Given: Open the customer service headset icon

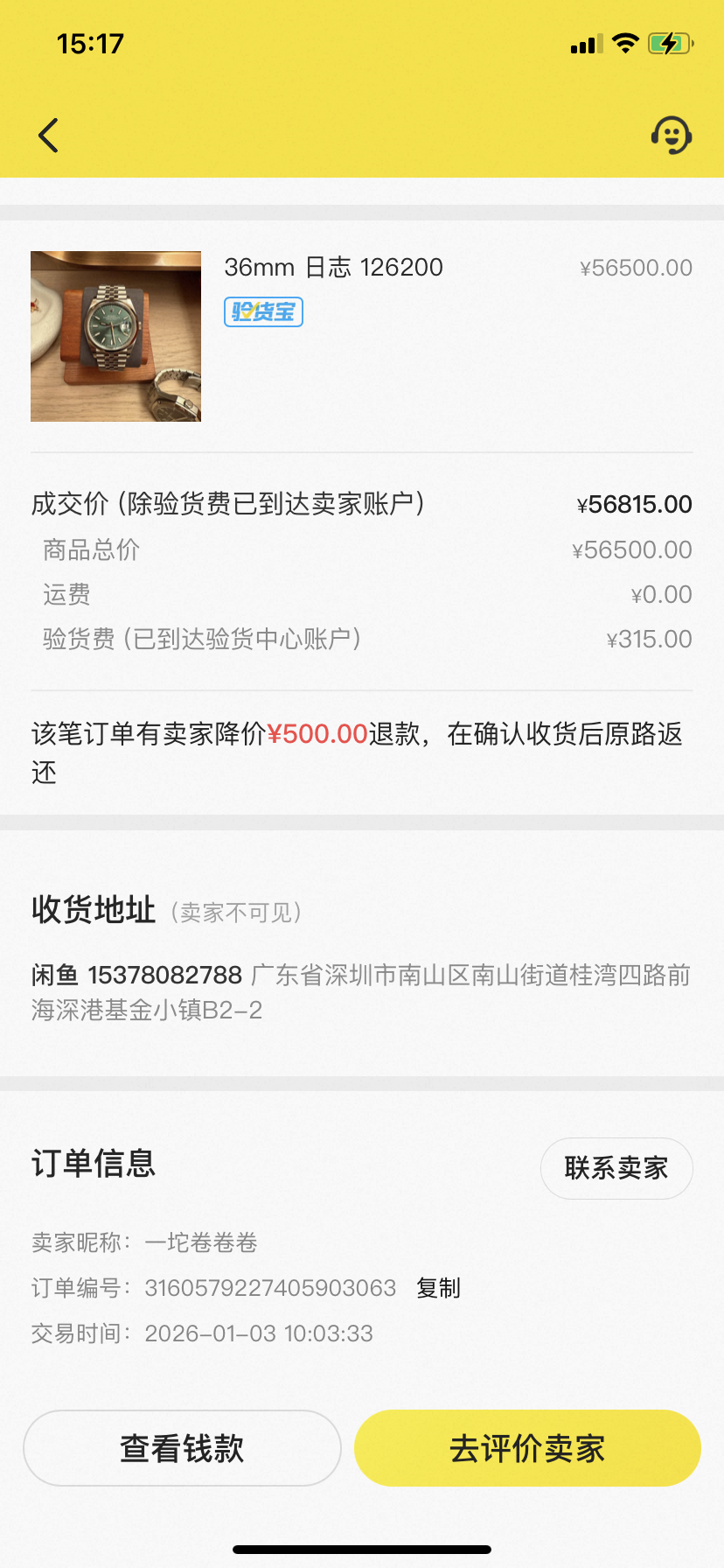Looking at the screenshot, I should tap(671, 136).
